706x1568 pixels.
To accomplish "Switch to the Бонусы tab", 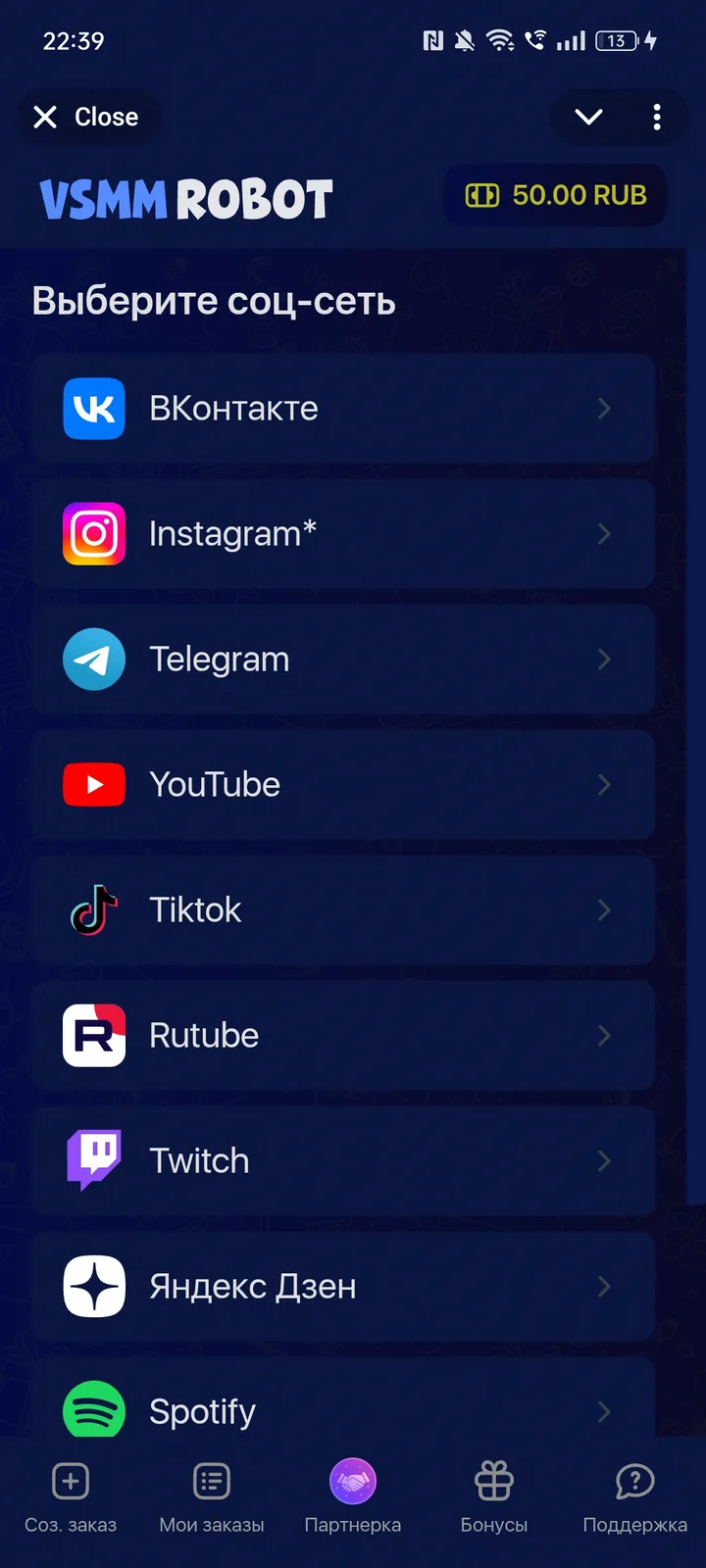I will click(x=494, y=1496).
